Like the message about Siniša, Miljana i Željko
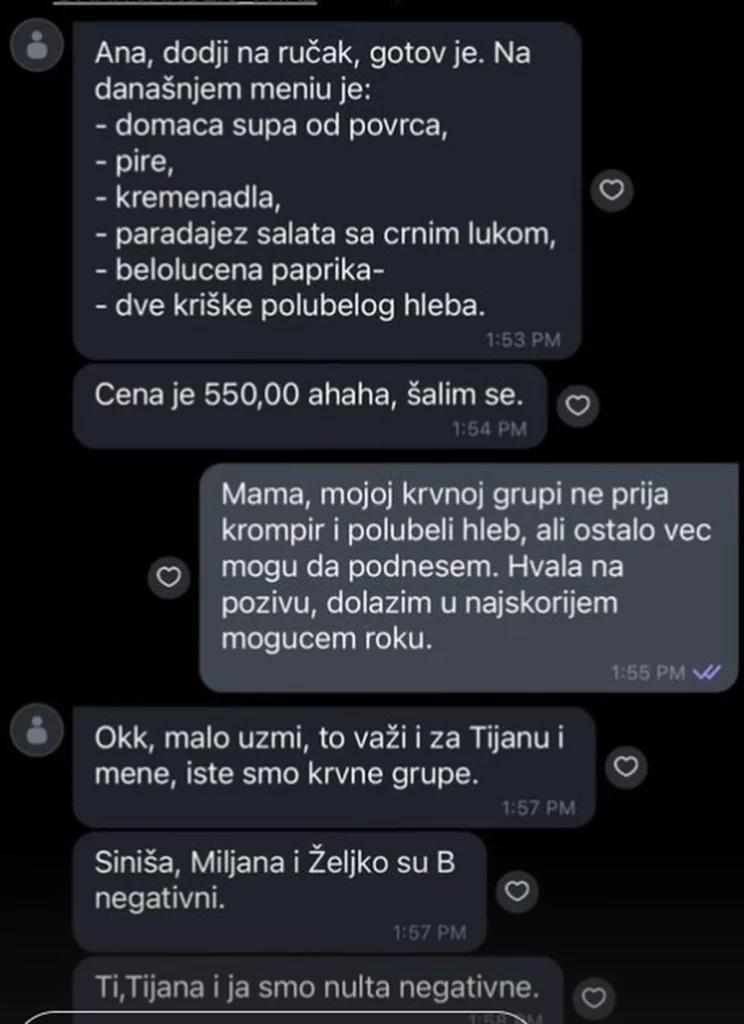The height and width of the screenshot is (1024, 744). point(517,892)
